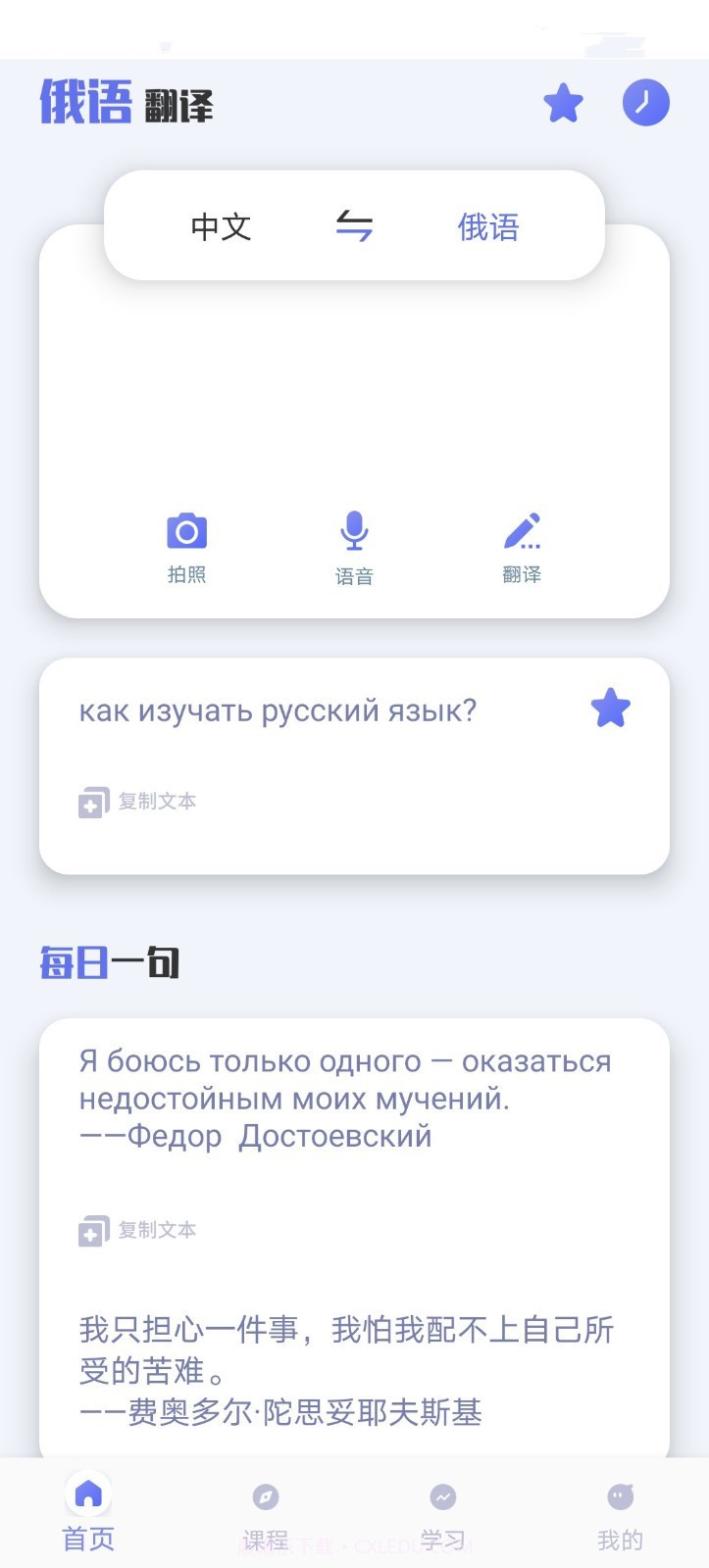The image size is (709, 1568).
Task: Tap 复制文本 to copy the translation
Action: pyautogui.click(x=157, y=802)
